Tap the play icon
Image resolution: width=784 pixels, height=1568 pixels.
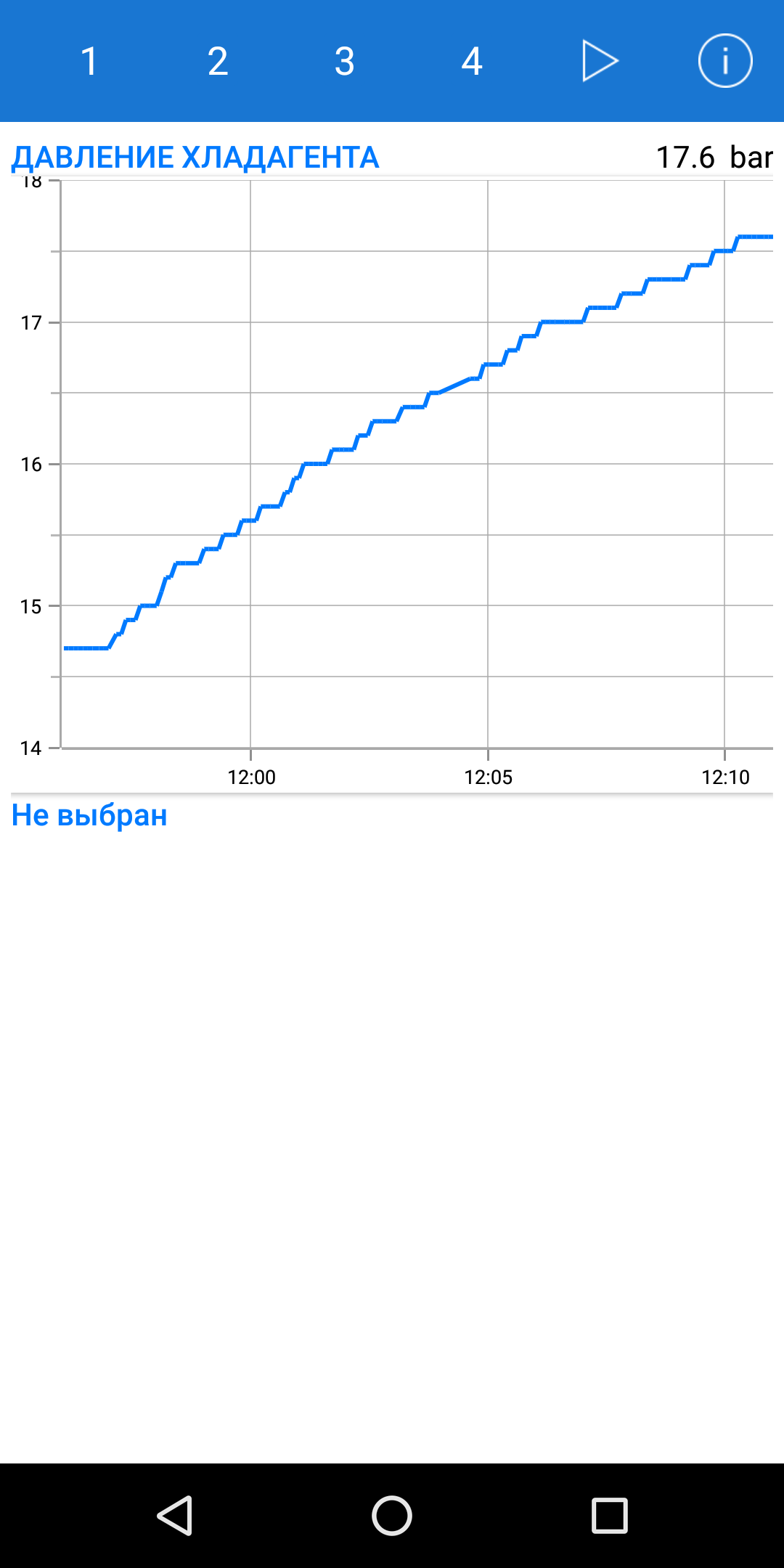point(600,61)
